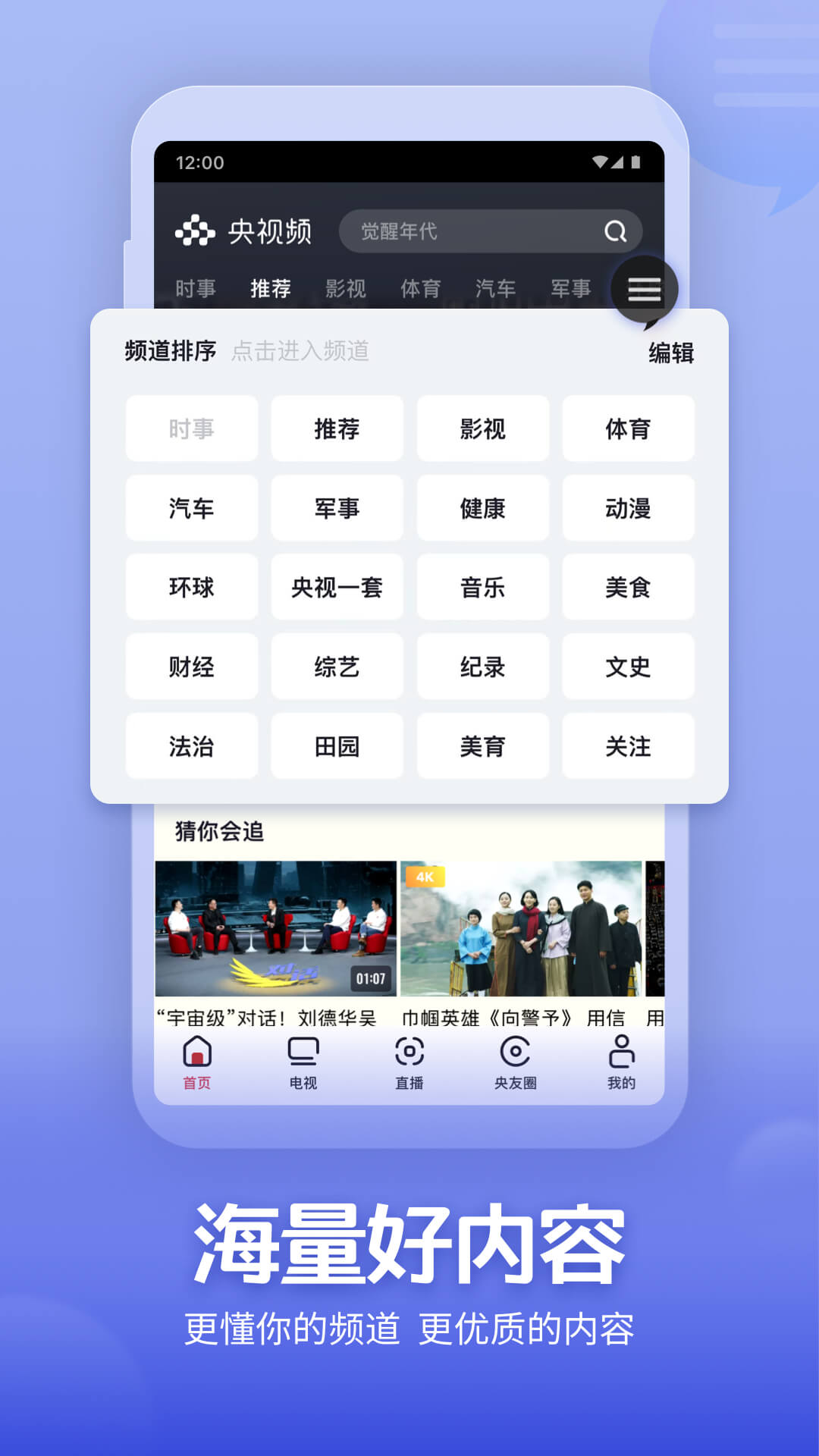Select the 健康 channel chip
The height and width of the screenshot is (1456, 819).
click(483, 509)
